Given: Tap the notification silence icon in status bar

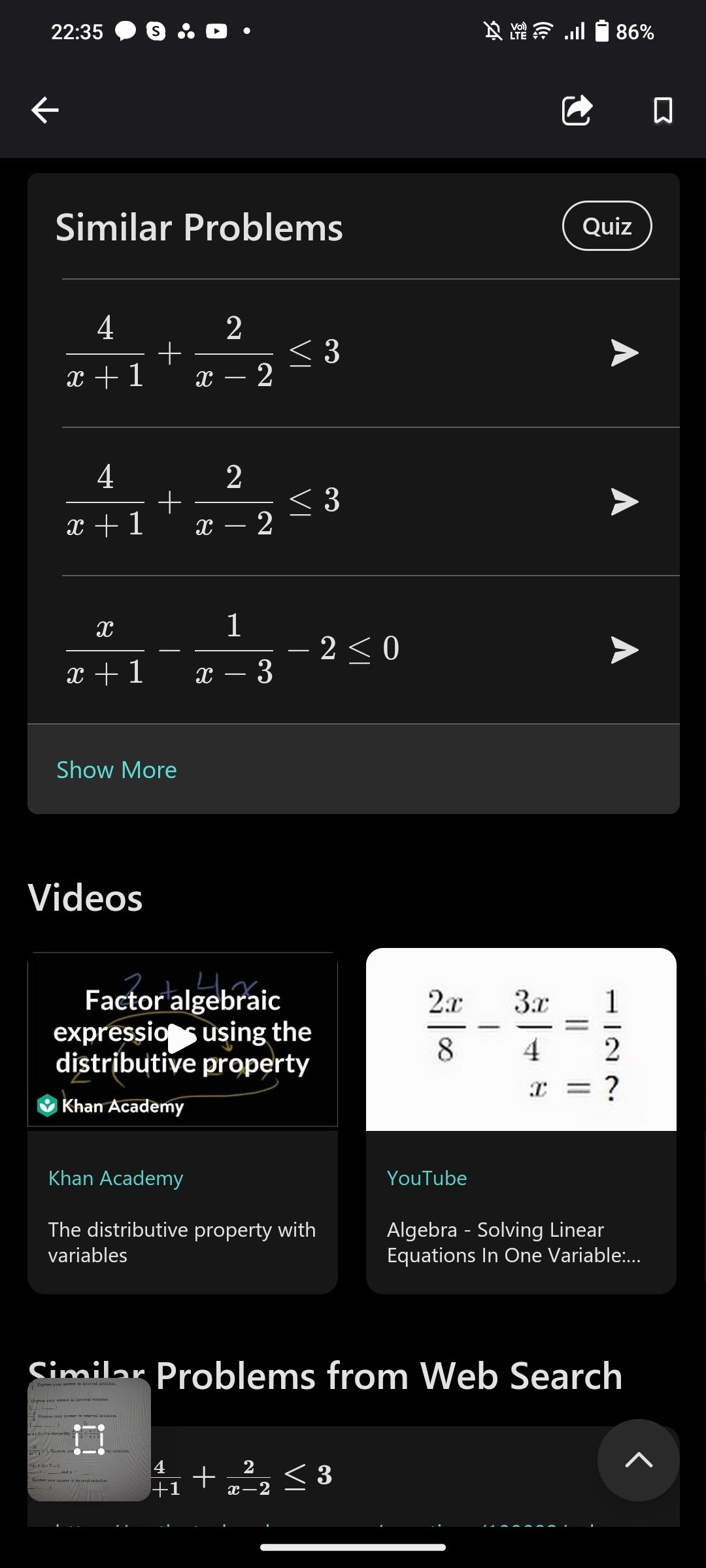Looking at the screenshot, I should (x=494, y=31).
